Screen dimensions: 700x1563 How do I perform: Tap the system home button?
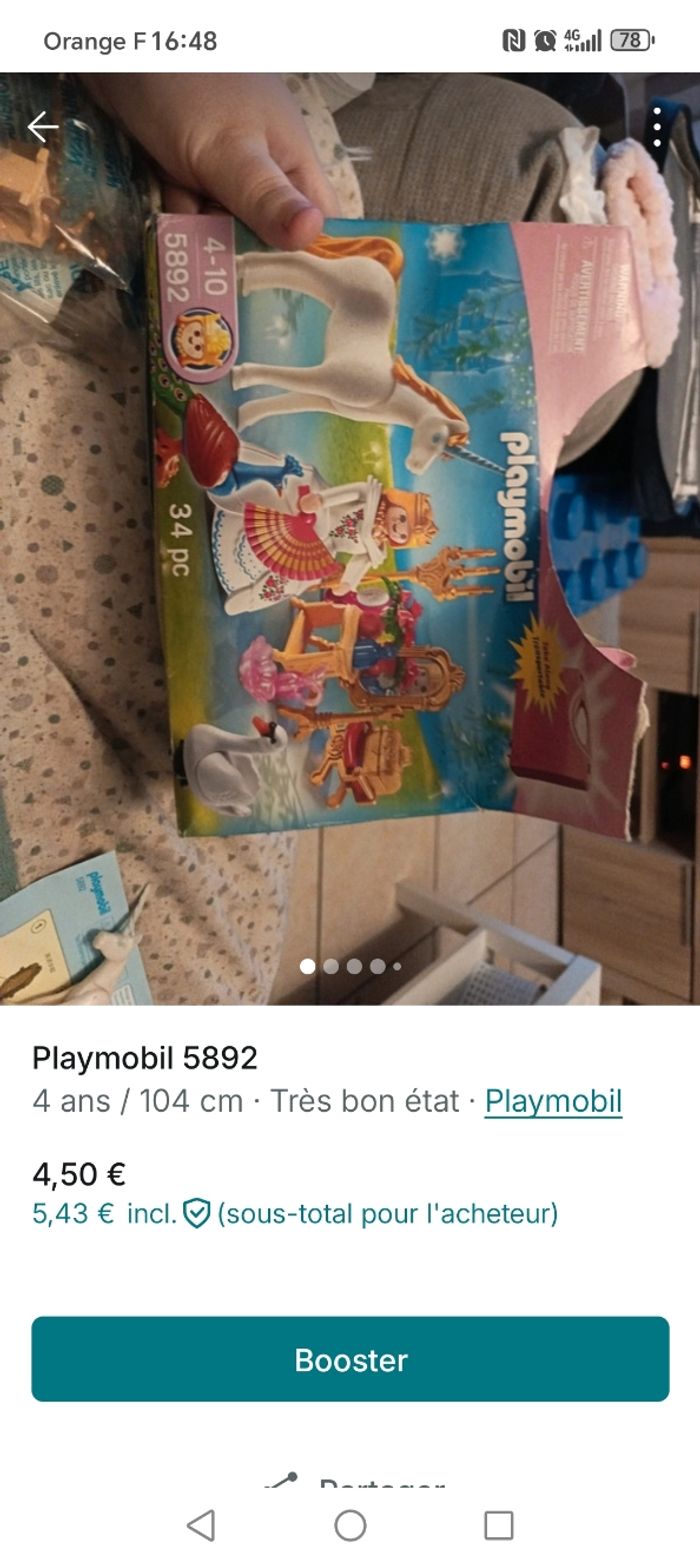coord(350,1525)
